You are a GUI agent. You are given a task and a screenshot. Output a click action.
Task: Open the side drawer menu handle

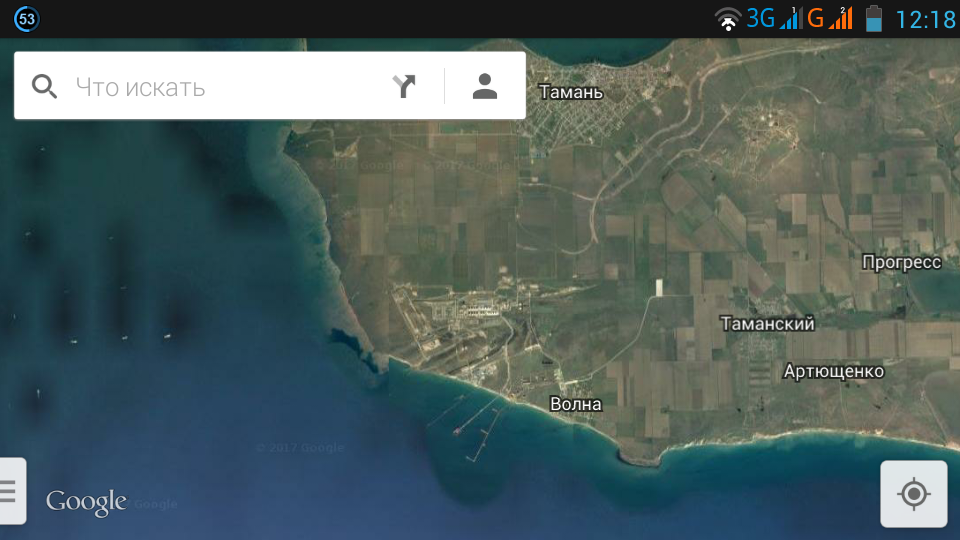click(x=12, y=490)
